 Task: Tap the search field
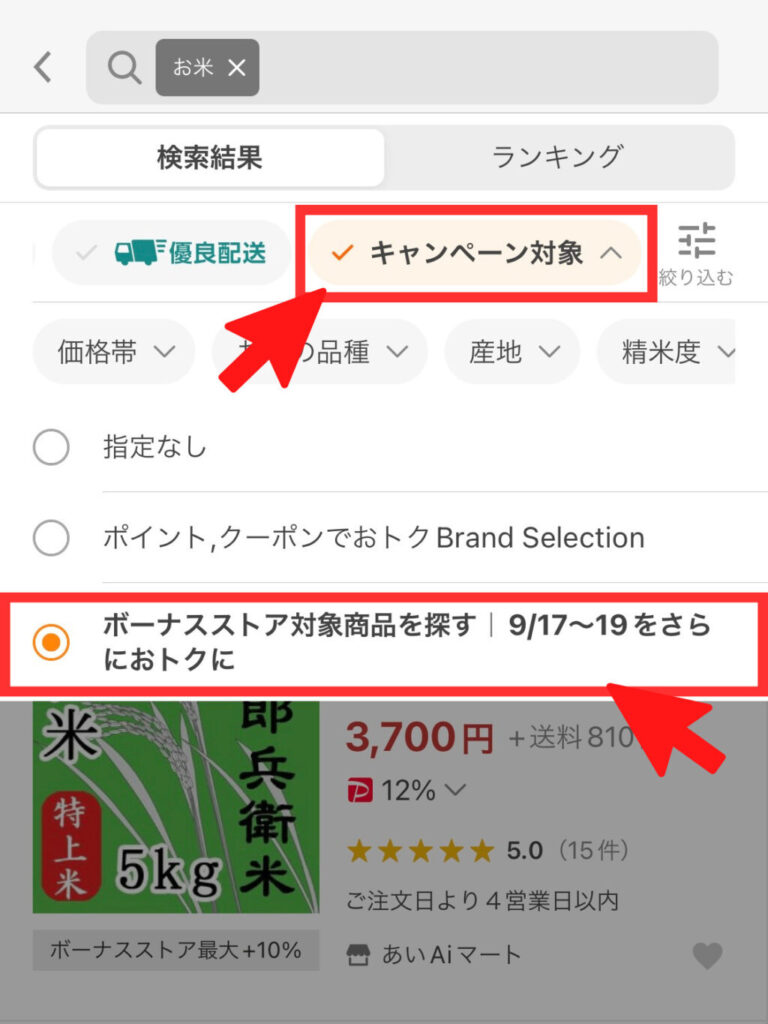480,67
